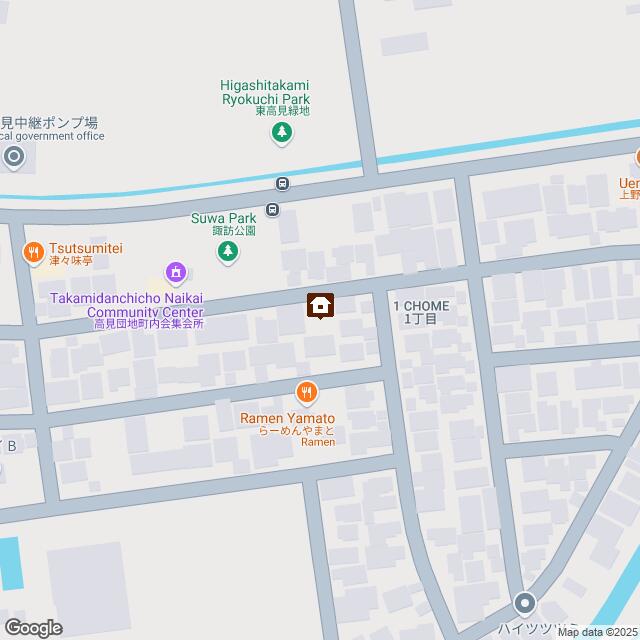
Task: Select the local government office pin
Action: [x=14, y=156]
